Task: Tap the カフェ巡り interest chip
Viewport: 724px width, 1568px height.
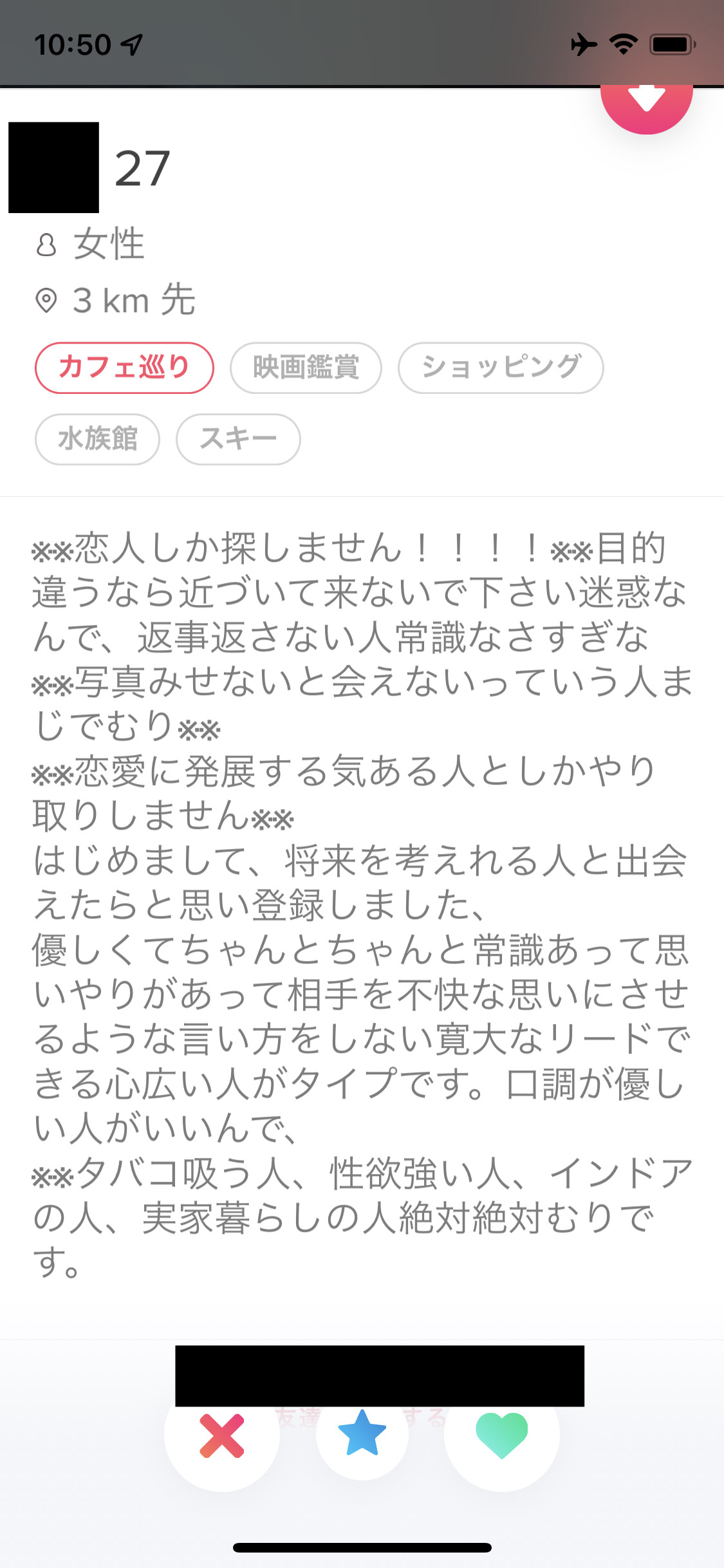Action: tap(124, 368)
